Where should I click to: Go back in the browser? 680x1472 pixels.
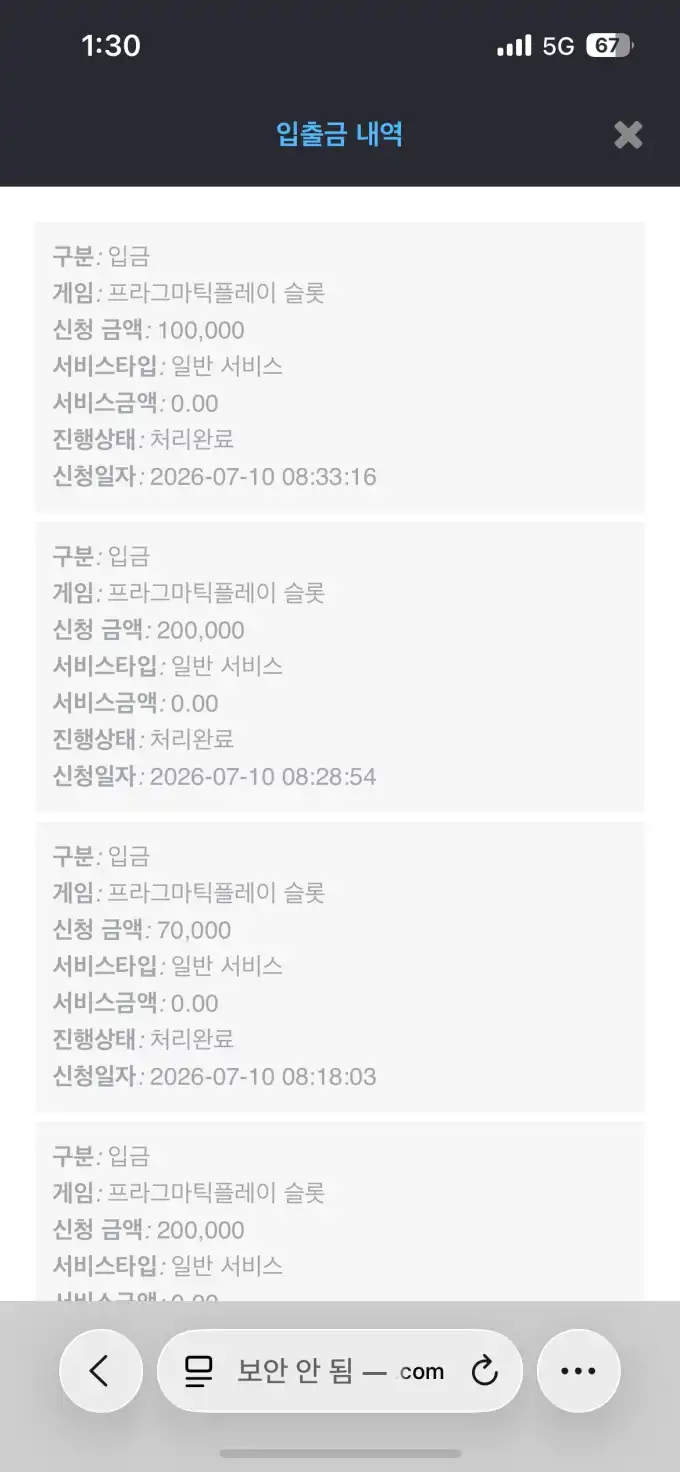pos(100,1371)
